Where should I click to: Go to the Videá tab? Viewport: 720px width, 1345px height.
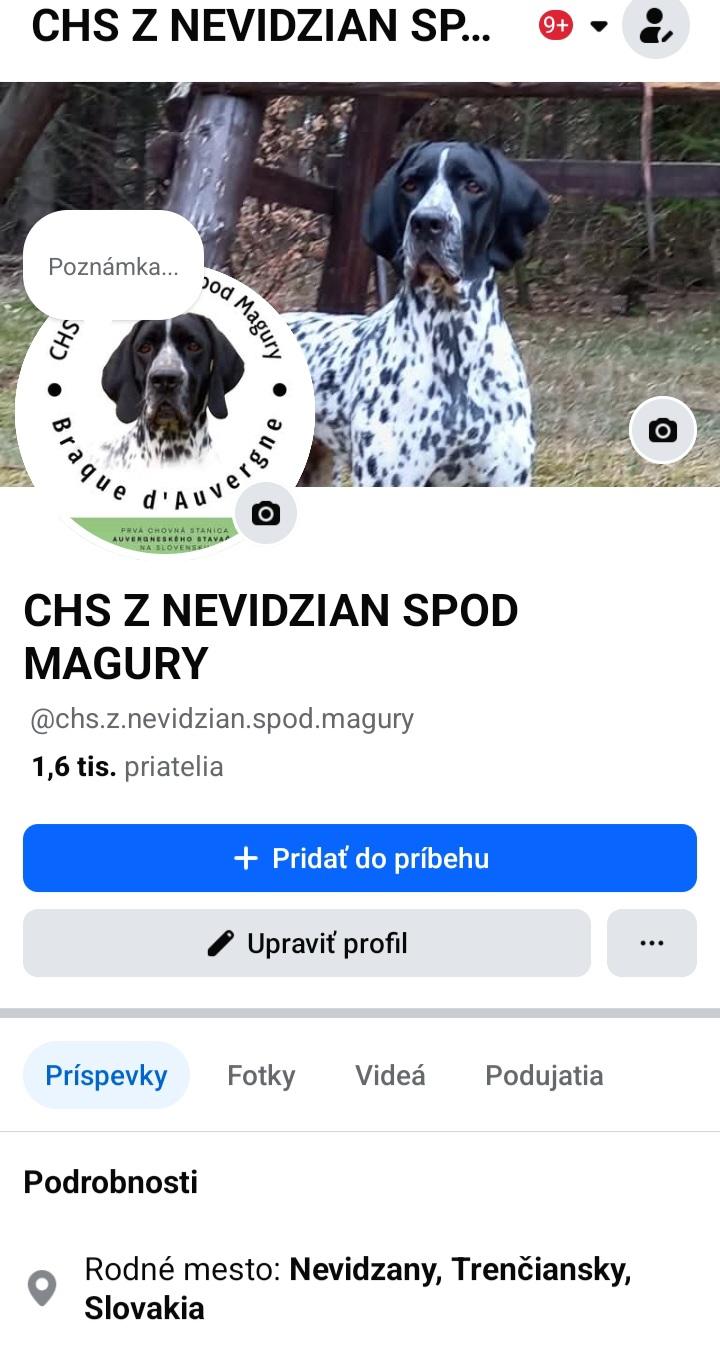tap(390, 1075)
